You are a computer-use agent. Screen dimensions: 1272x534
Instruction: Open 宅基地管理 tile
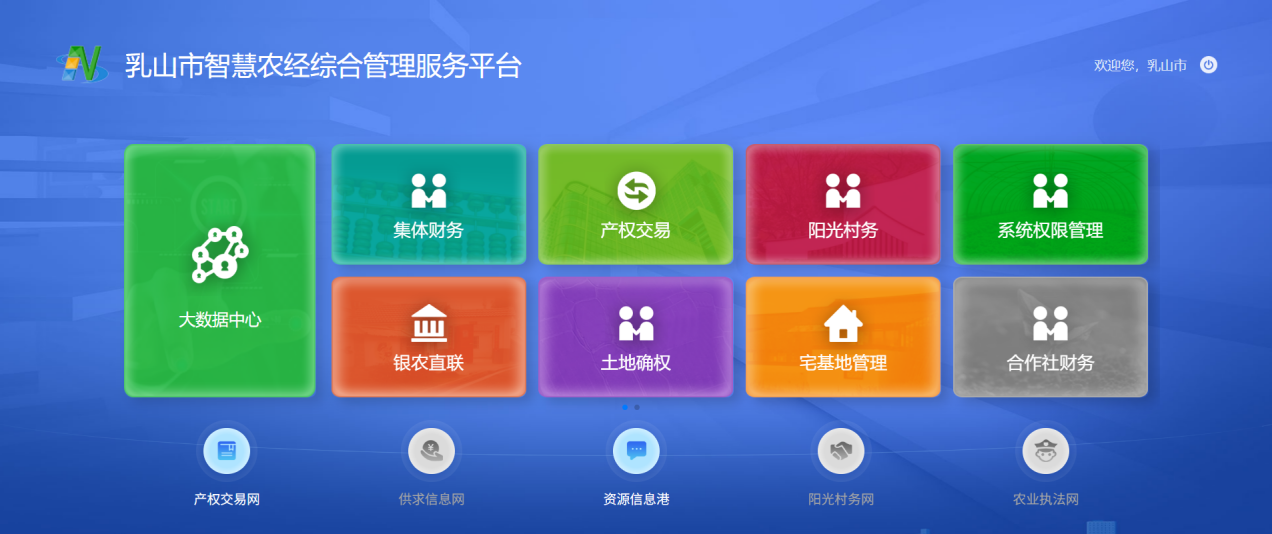pyautogui.click(x=842, y=337)
